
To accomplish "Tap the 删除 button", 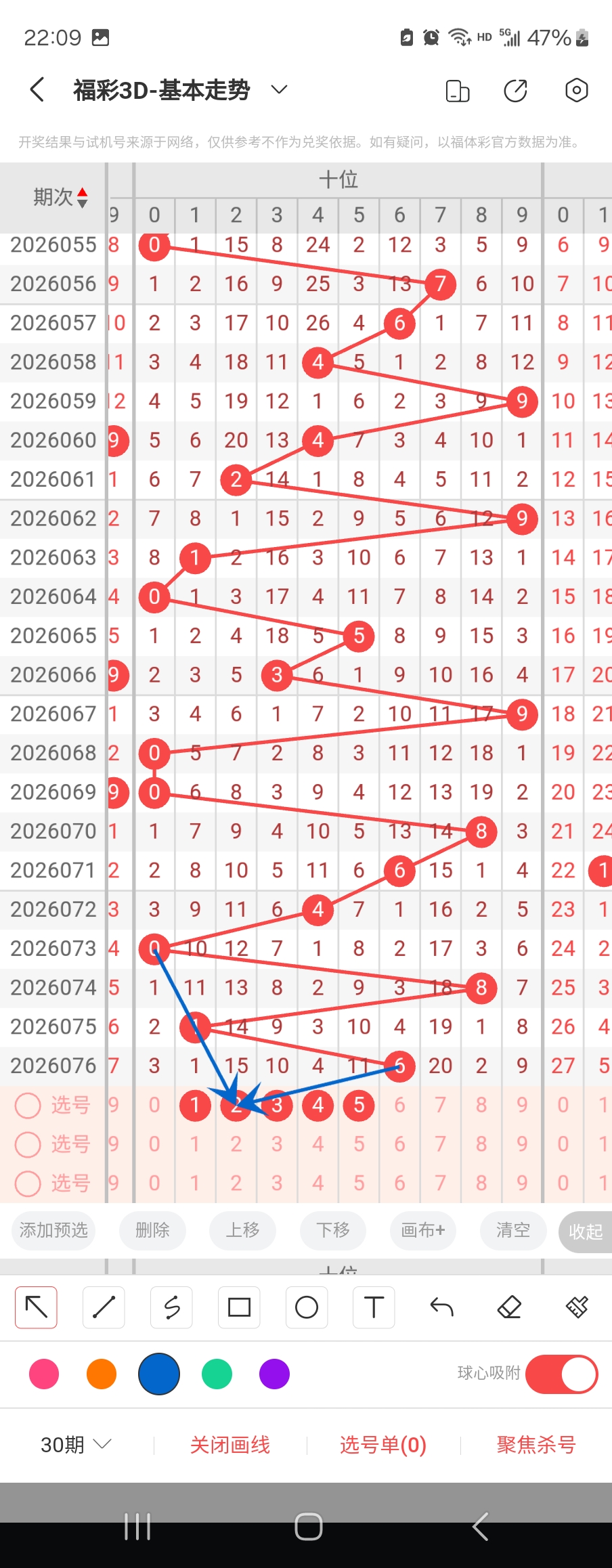I will [152, 1230].
